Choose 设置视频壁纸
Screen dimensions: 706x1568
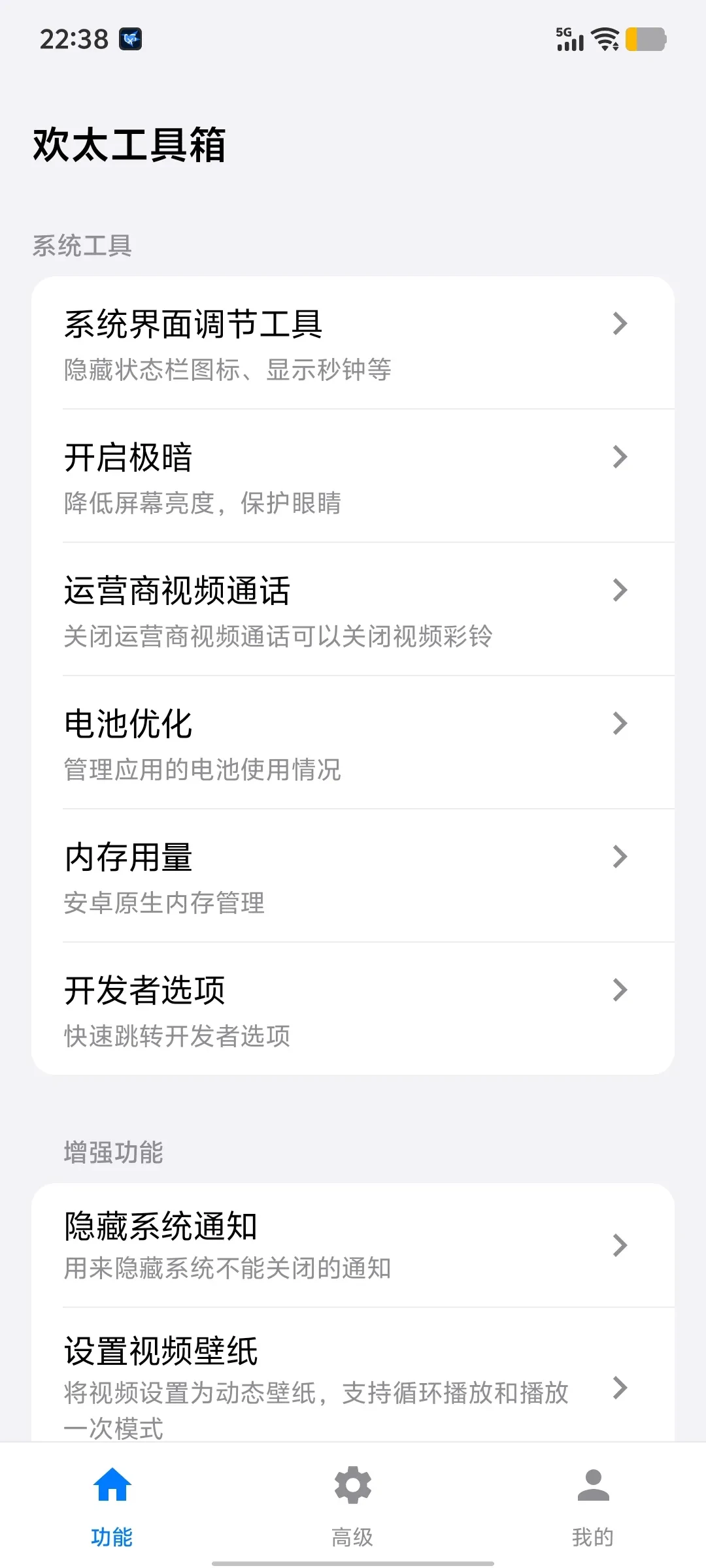(x=353, y=1379)
